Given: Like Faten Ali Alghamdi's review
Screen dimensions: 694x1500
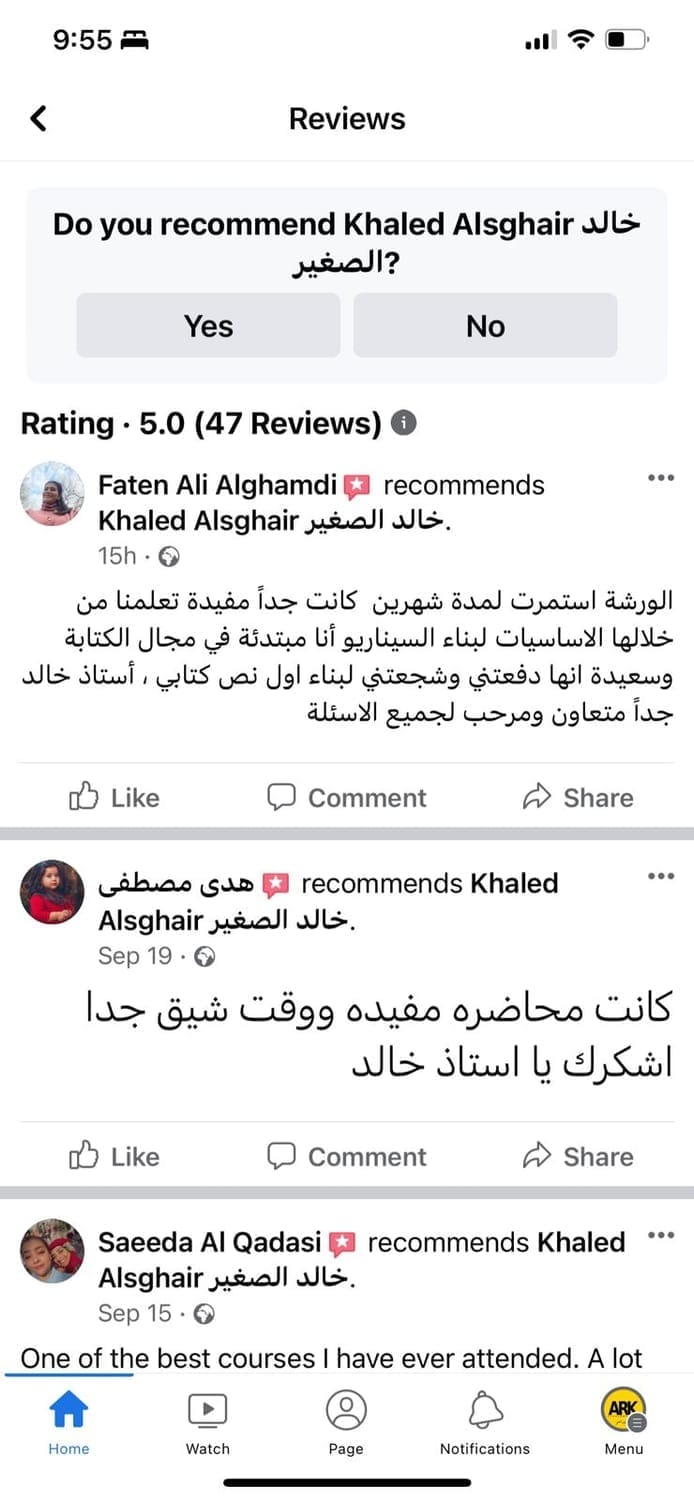Looking at the screenshot, I should click(x=114, y=797).
